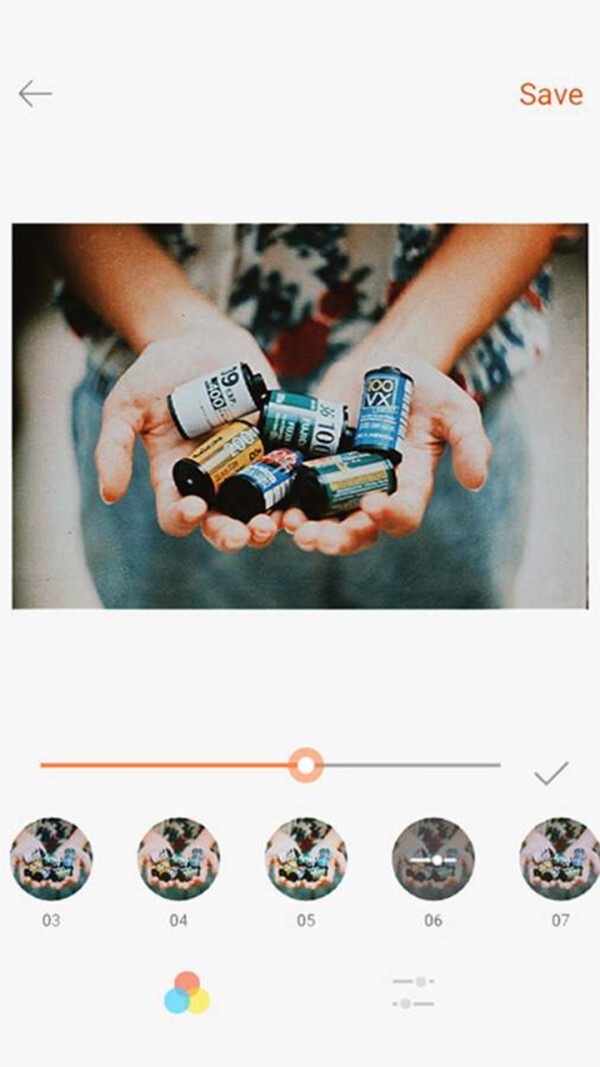Switch to filter 07
The height and width of the screenshot is (1067, 600).
tap(559, 859)
